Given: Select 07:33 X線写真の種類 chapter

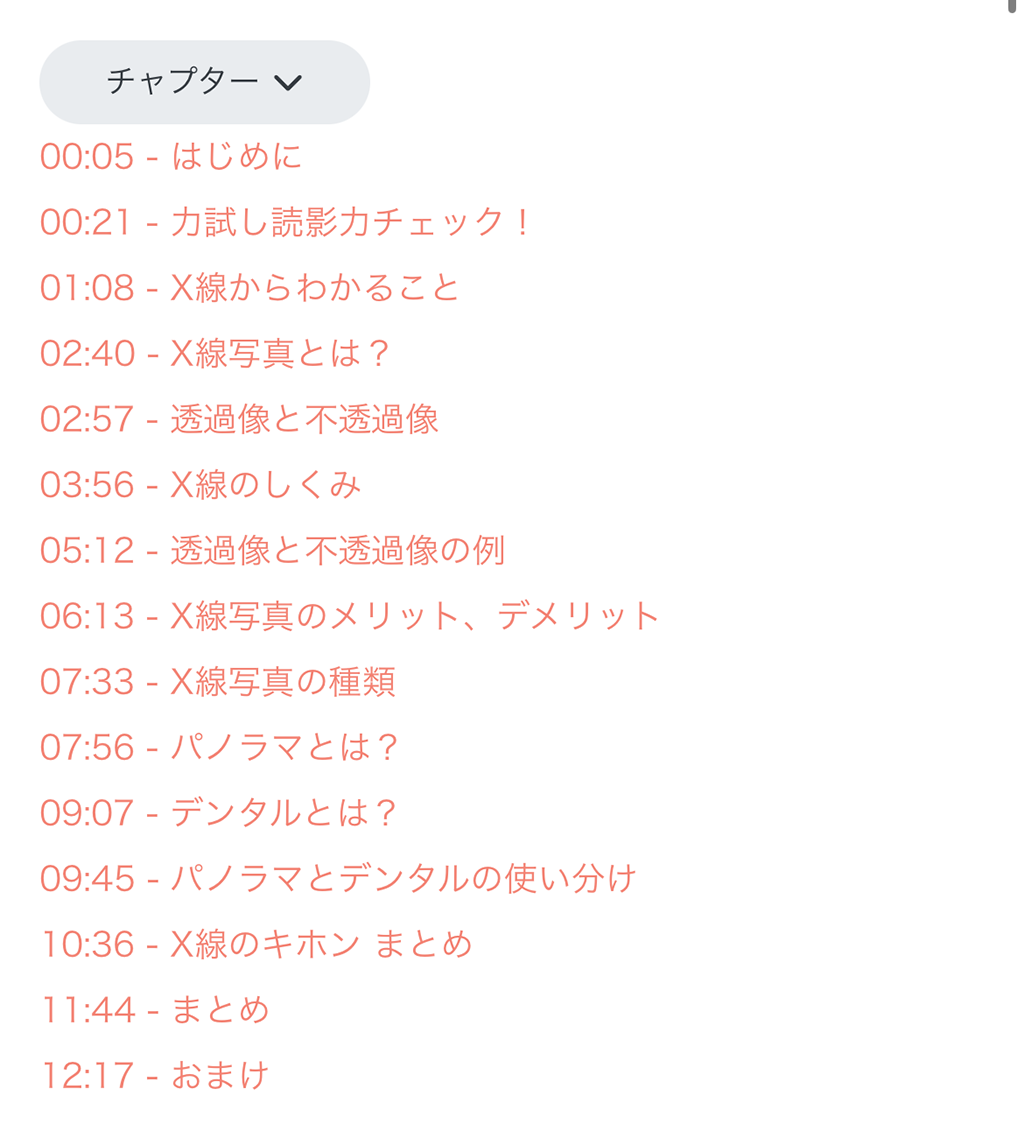Looking at the screenshot, I should 218,682.
